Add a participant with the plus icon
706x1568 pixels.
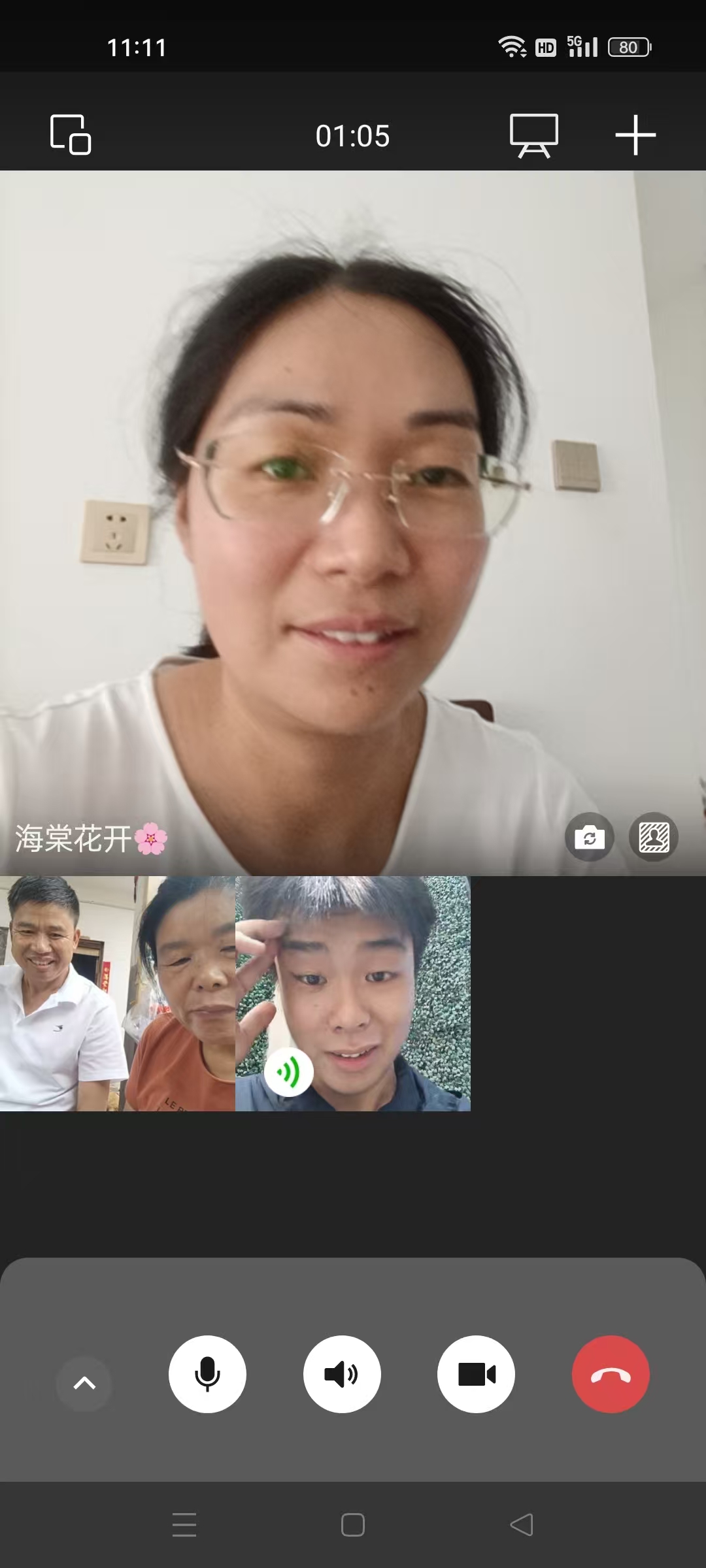(x=635, y=135)
